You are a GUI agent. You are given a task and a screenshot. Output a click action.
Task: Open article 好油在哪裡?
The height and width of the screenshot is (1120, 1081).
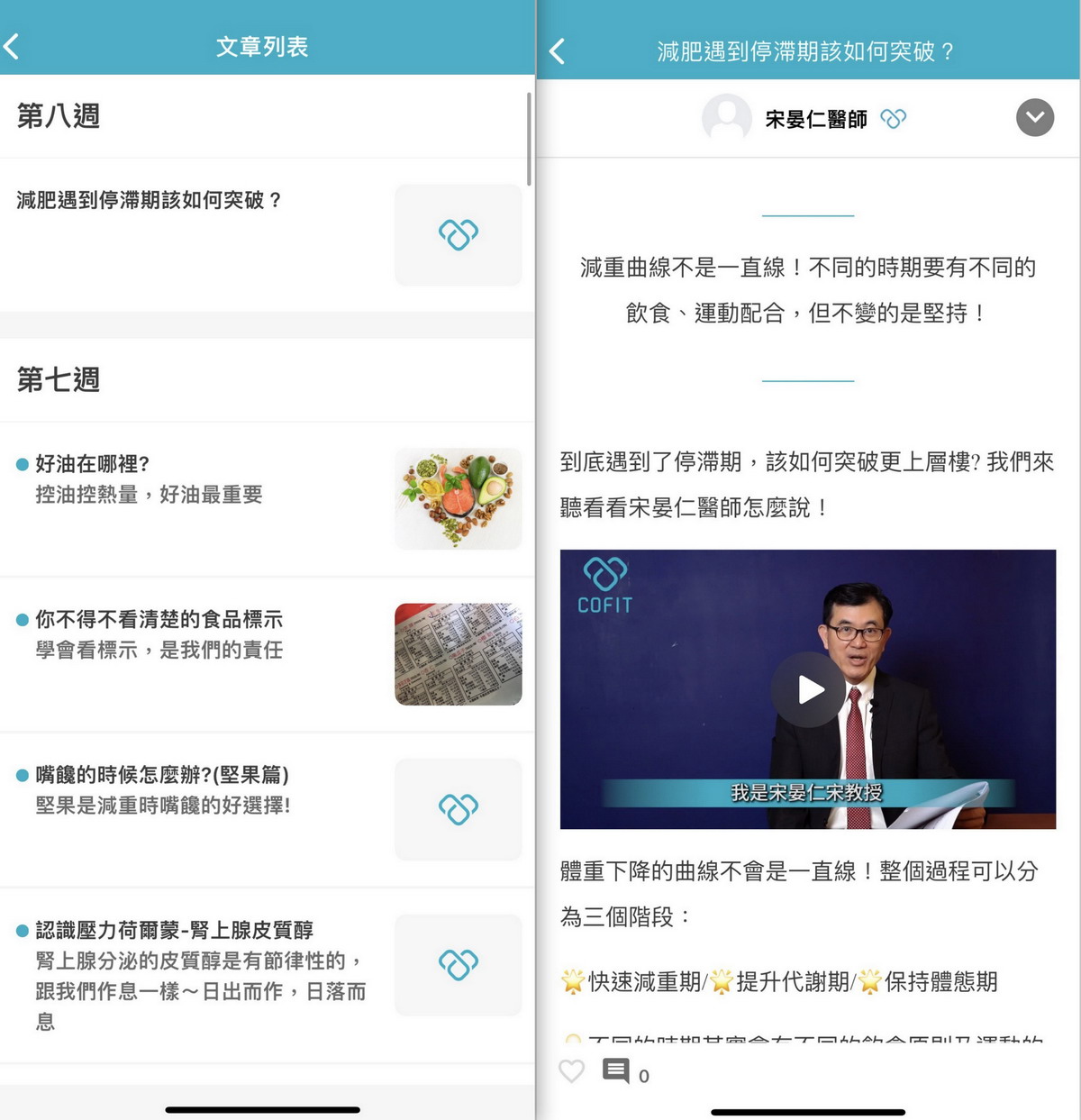tap(92, 464)
